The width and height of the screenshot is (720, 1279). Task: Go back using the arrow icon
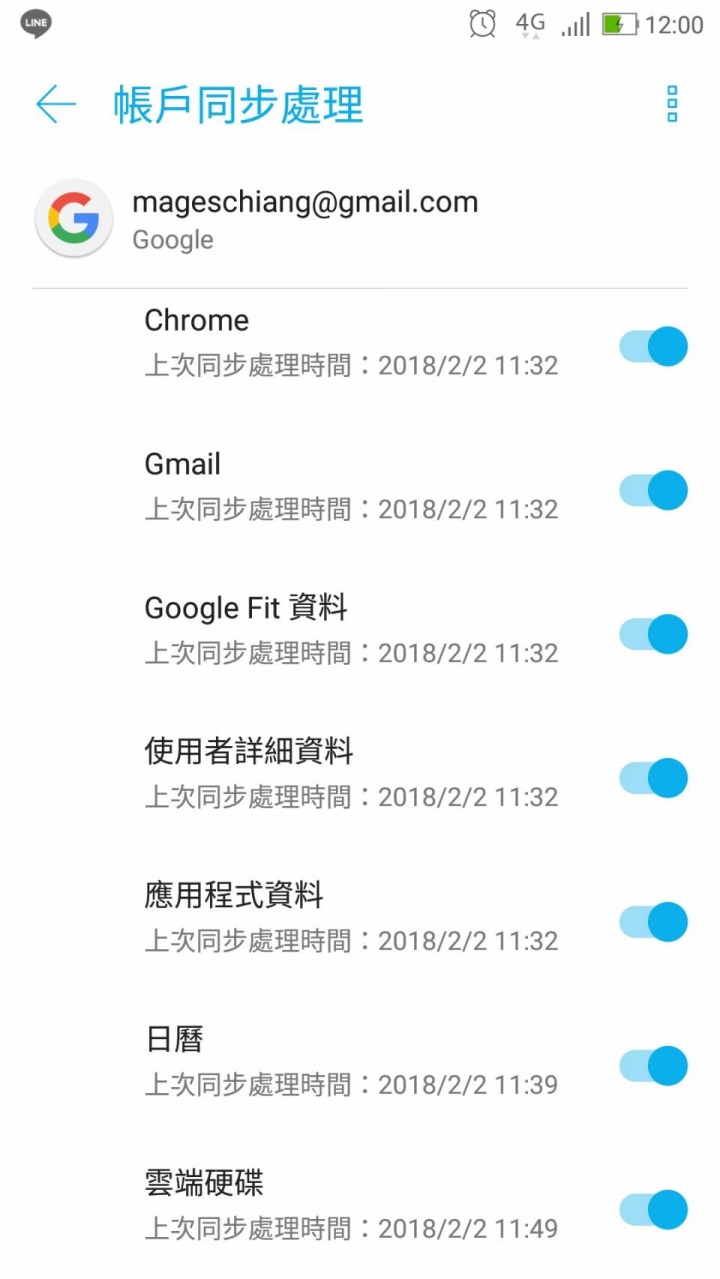coord(56,104)
